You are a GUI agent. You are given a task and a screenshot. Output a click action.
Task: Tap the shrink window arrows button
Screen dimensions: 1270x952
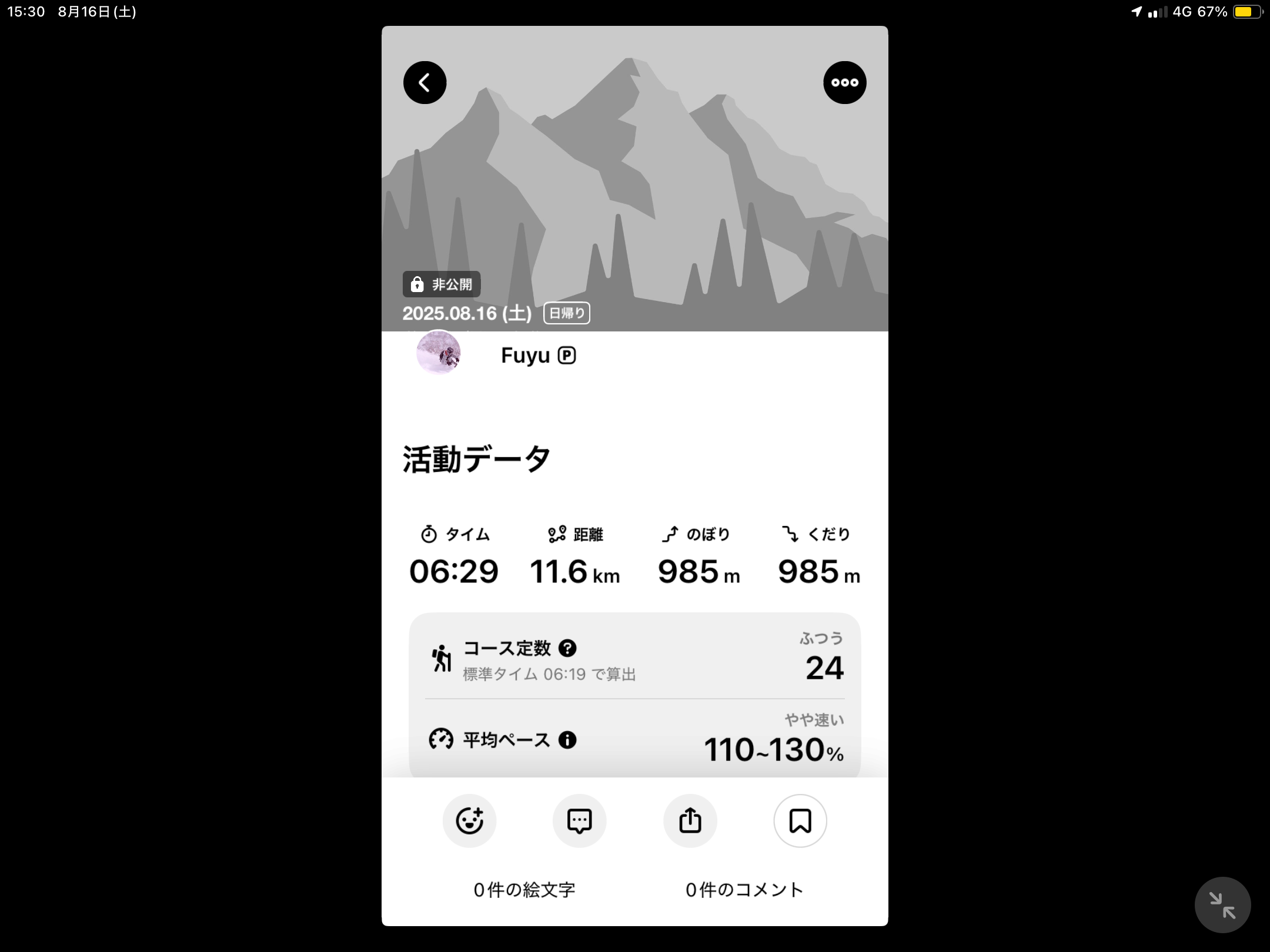pos(1222,905)
